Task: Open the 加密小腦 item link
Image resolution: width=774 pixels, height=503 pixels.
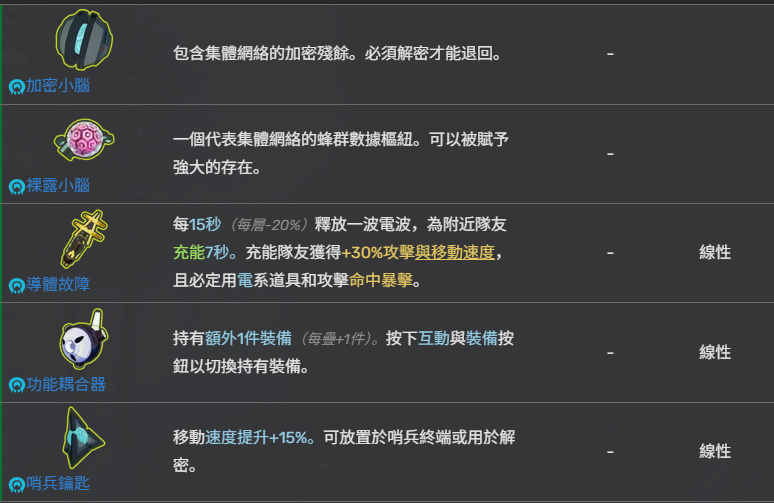Action: pos(58,86)
